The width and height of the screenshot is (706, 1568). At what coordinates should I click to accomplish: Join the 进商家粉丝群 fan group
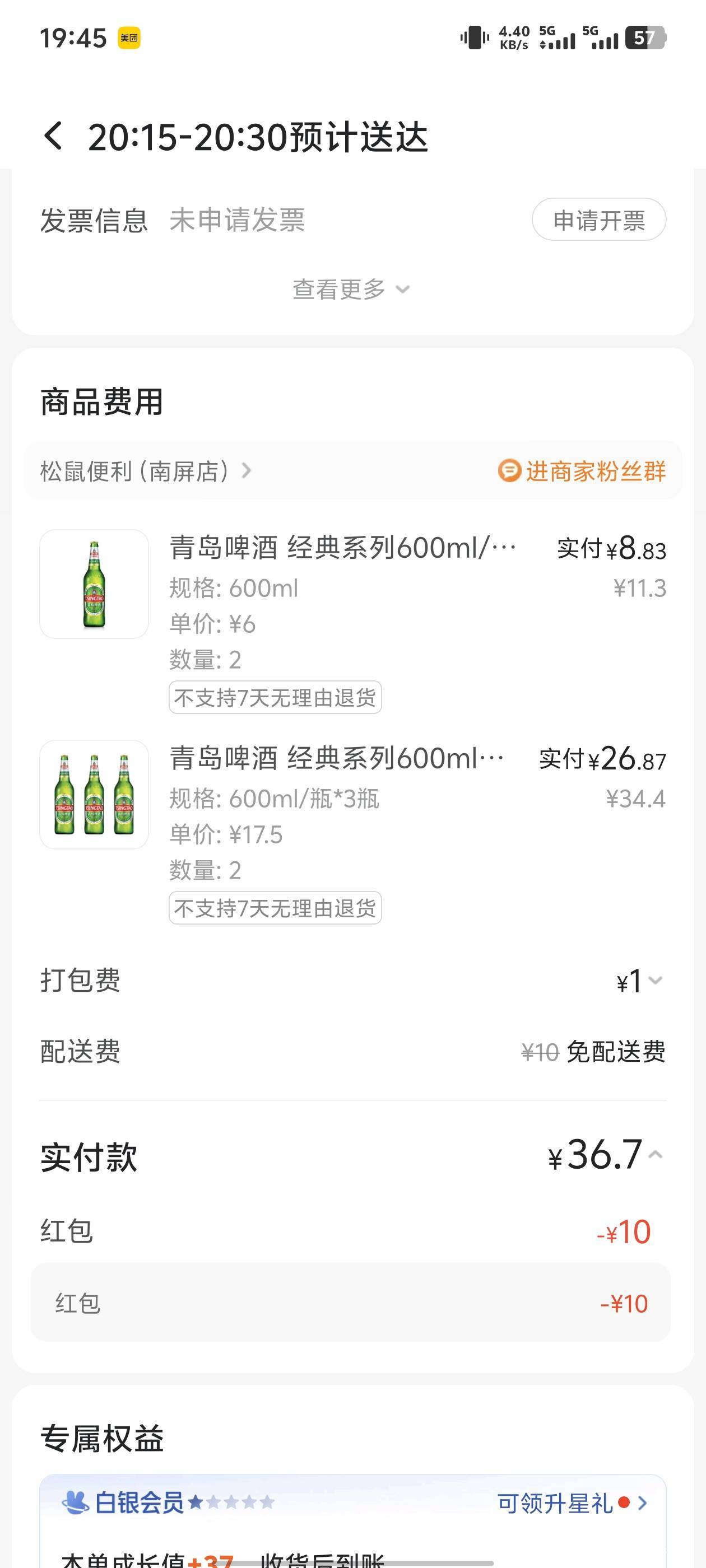tap(582, 471)
